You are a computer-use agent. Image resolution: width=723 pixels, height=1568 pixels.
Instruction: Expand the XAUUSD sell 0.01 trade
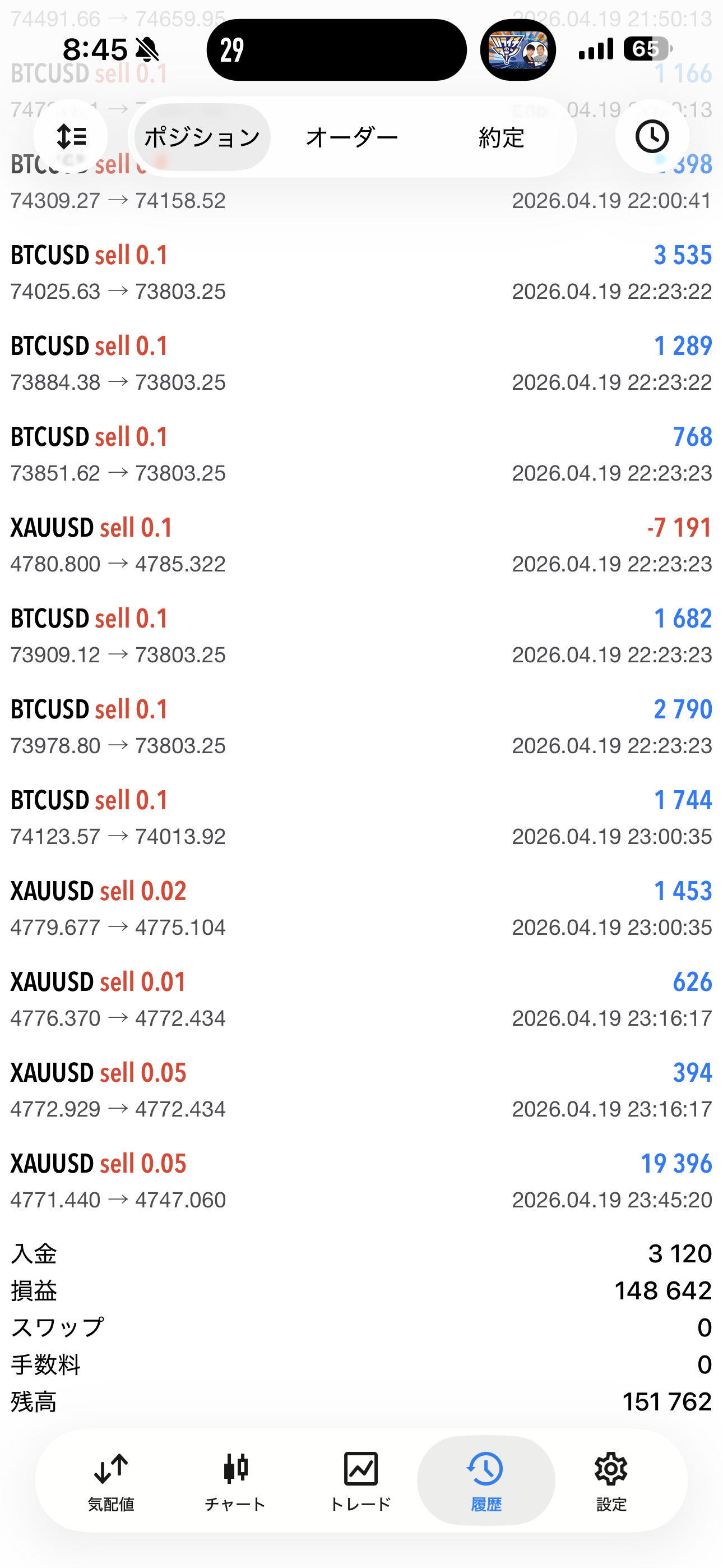tap(361, 999)
